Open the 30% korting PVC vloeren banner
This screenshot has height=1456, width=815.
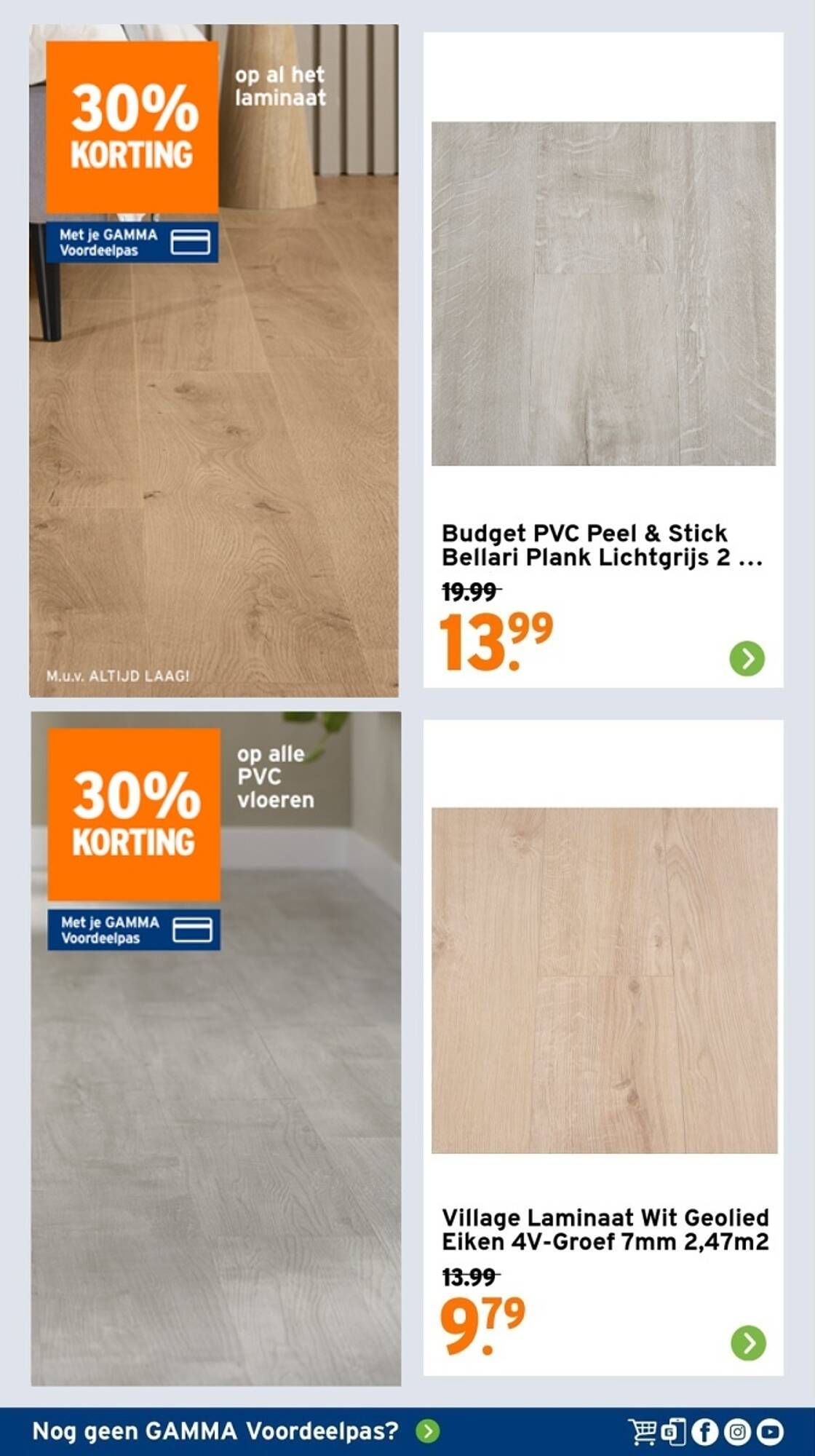tap(216, 1048)
